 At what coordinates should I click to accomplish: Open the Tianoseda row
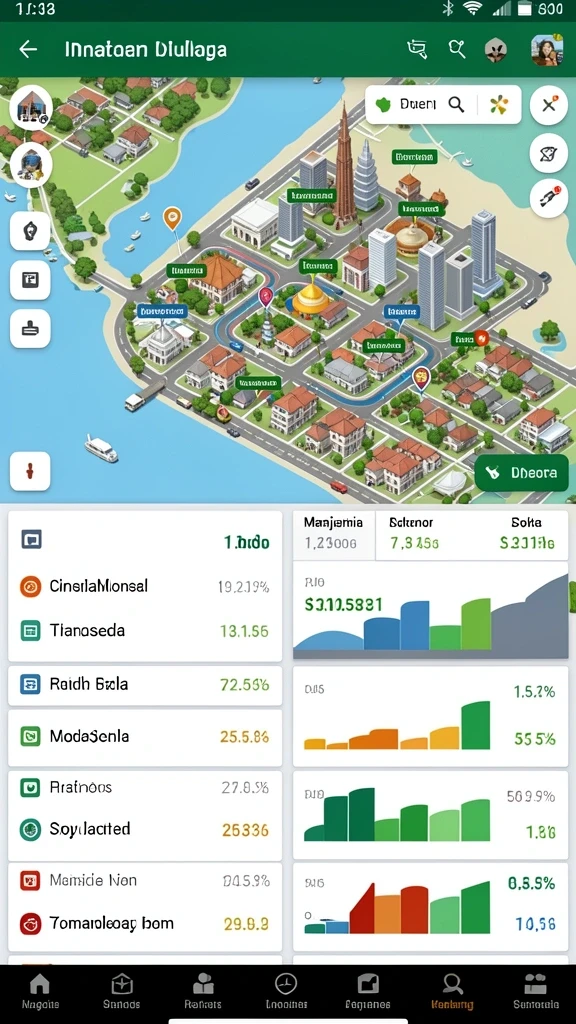pos(145,631)
